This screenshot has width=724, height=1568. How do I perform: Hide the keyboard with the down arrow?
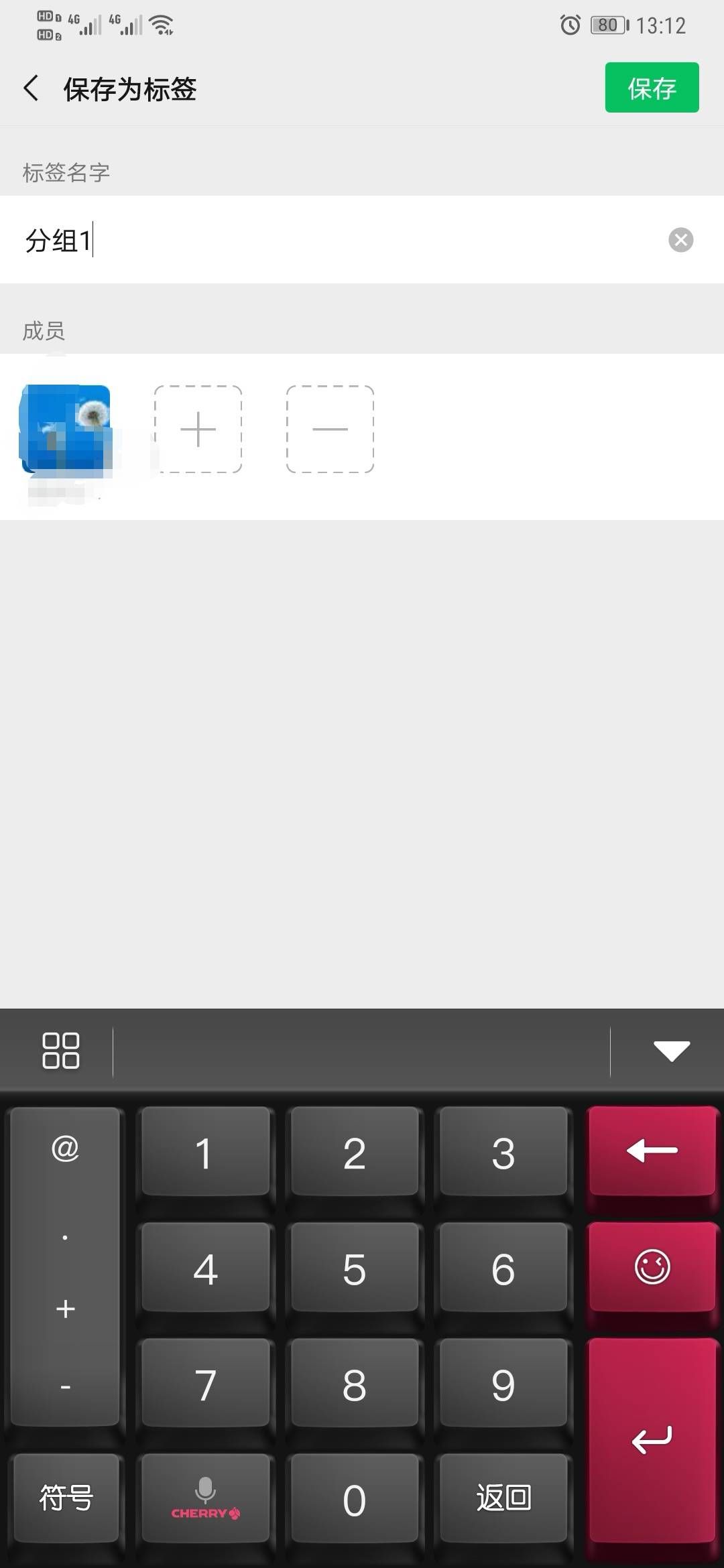click(x=671, y=1050)
